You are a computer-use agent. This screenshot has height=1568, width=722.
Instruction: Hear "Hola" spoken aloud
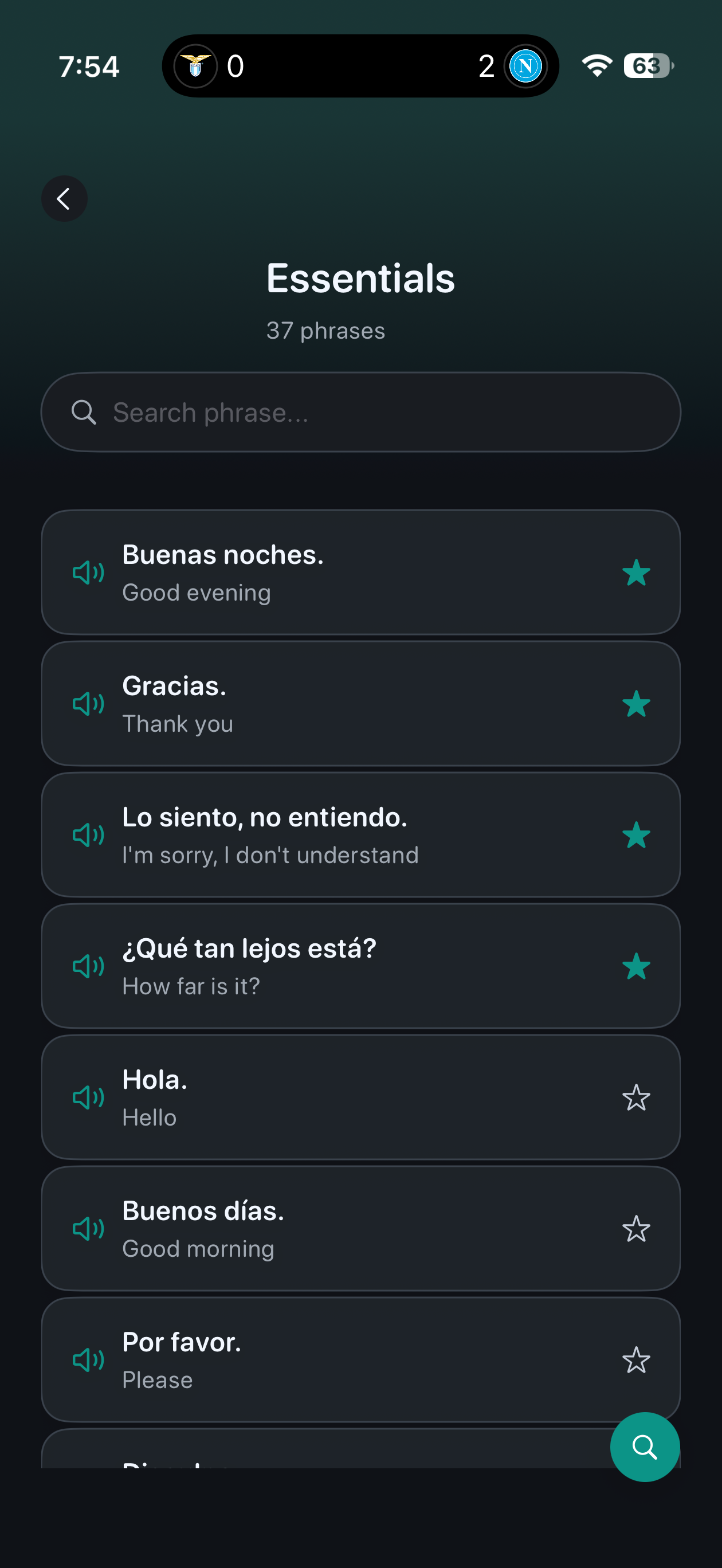pos(88,1098)
